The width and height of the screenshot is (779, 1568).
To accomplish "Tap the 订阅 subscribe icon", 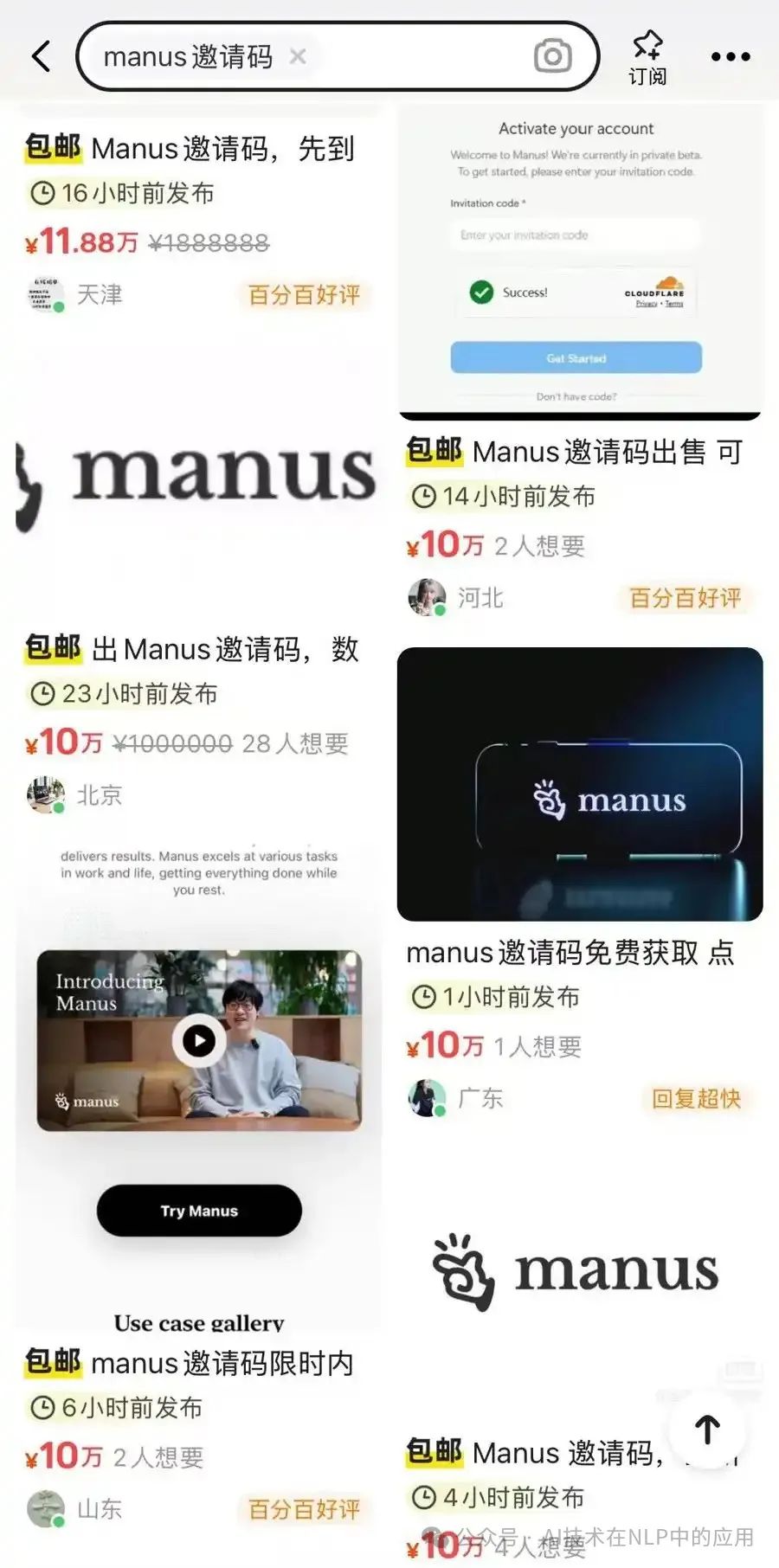I will tap(649, 55).
